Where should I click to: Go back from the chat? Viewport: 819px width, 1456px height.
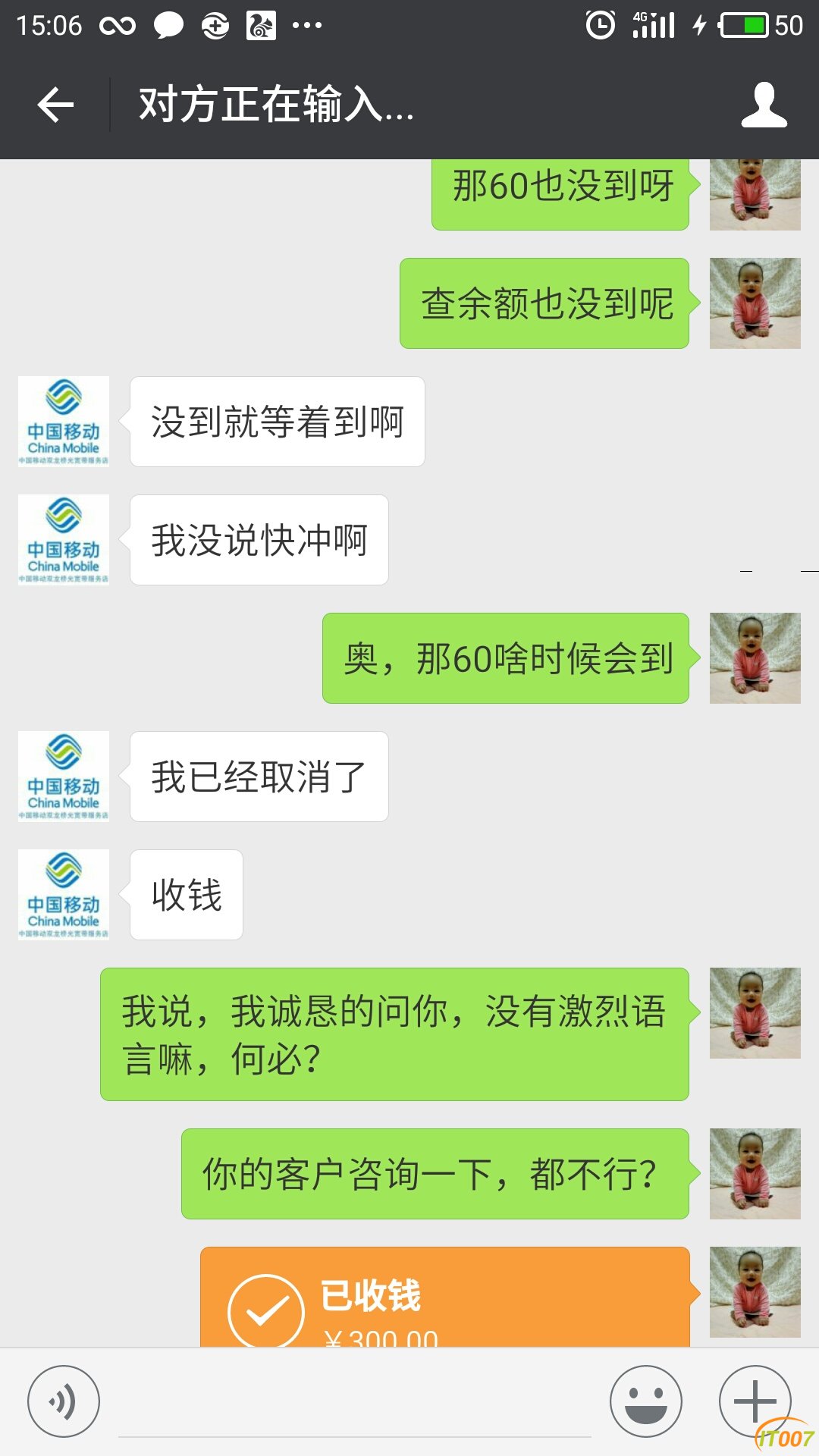point(55,105)
